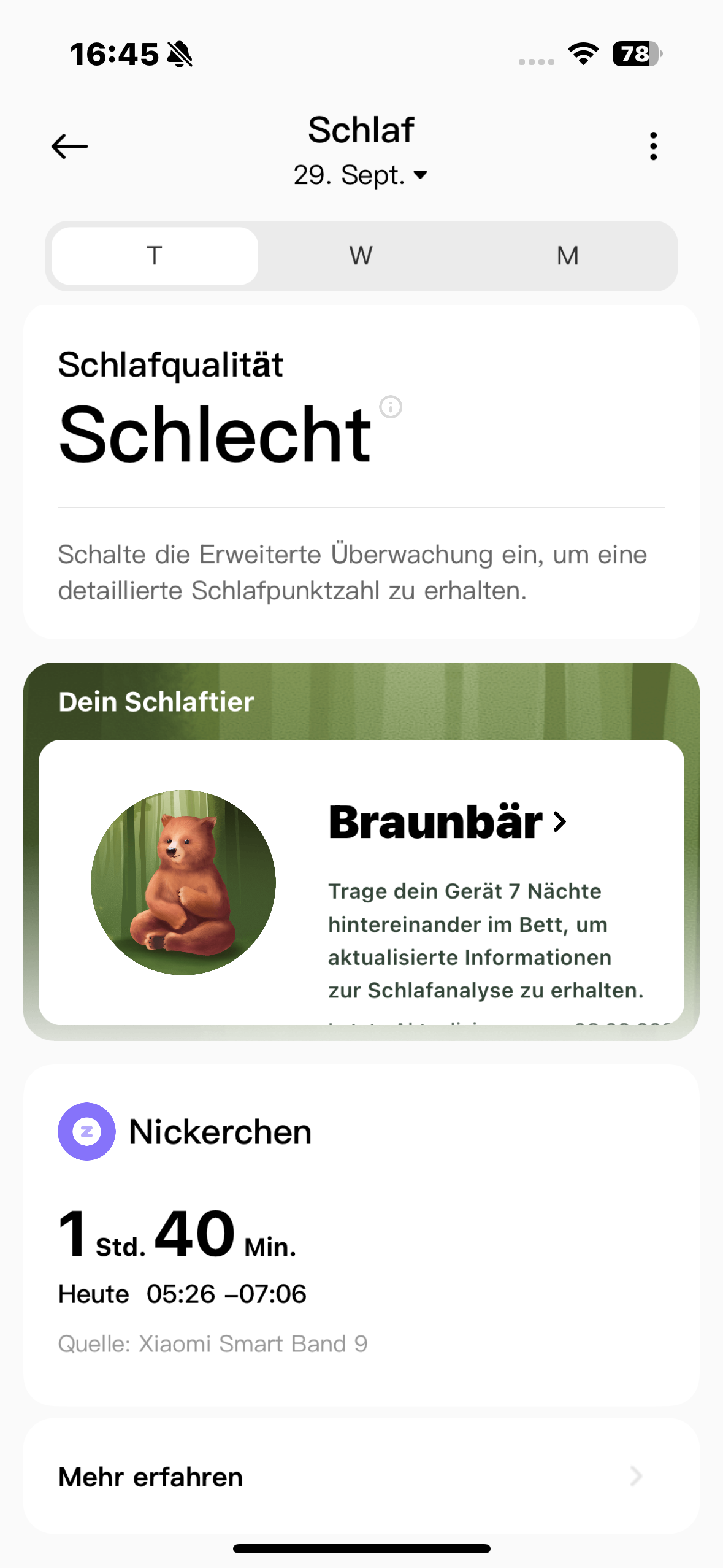Select the T day view tab
Viewport: 723px width, 1568px height.
click(x=155, y=256)
